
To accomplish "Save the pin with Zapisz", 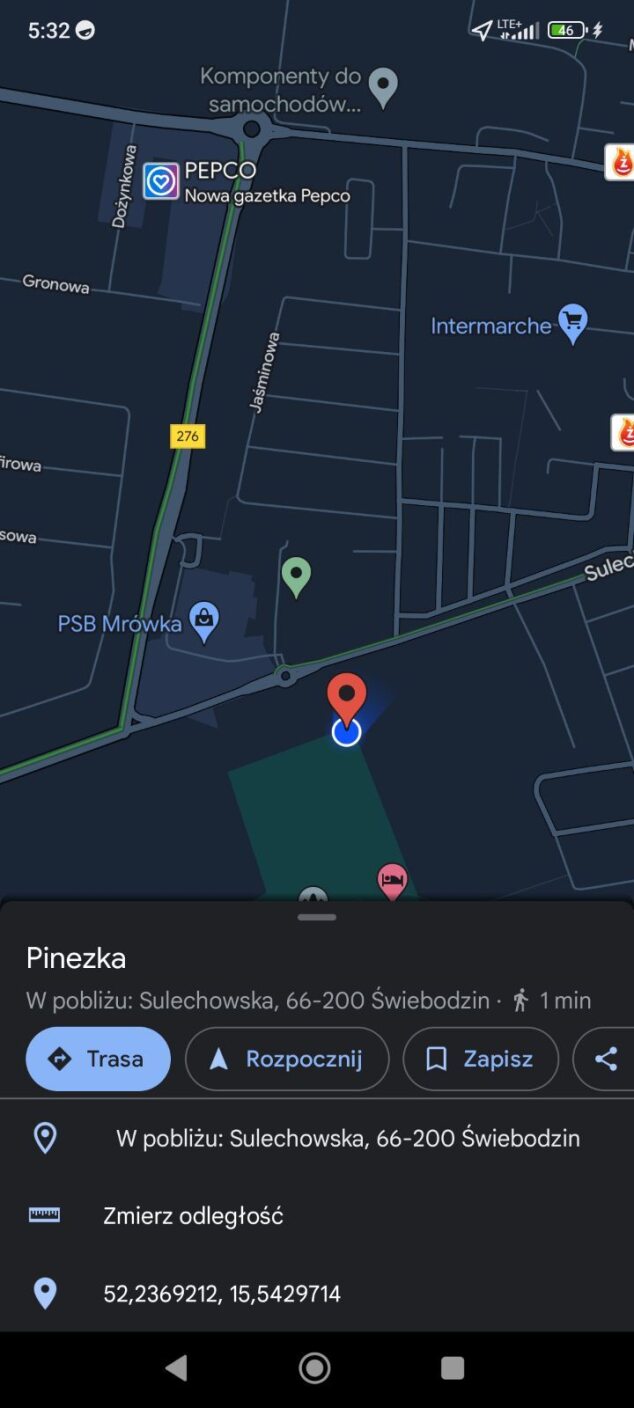I will click(480, 1059).
